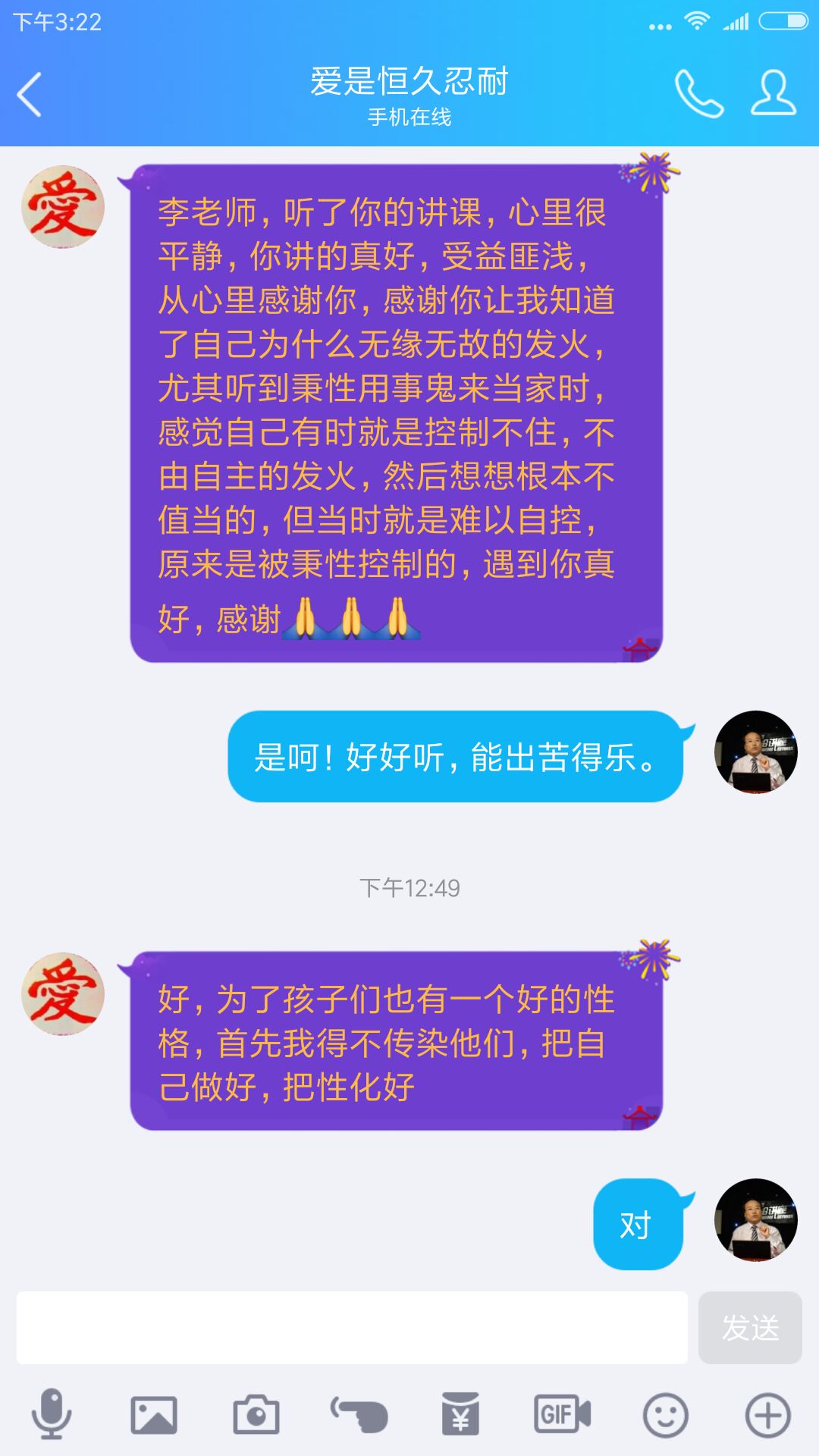Go back to the chat list

pyautogui.click(x=30, y=95)
